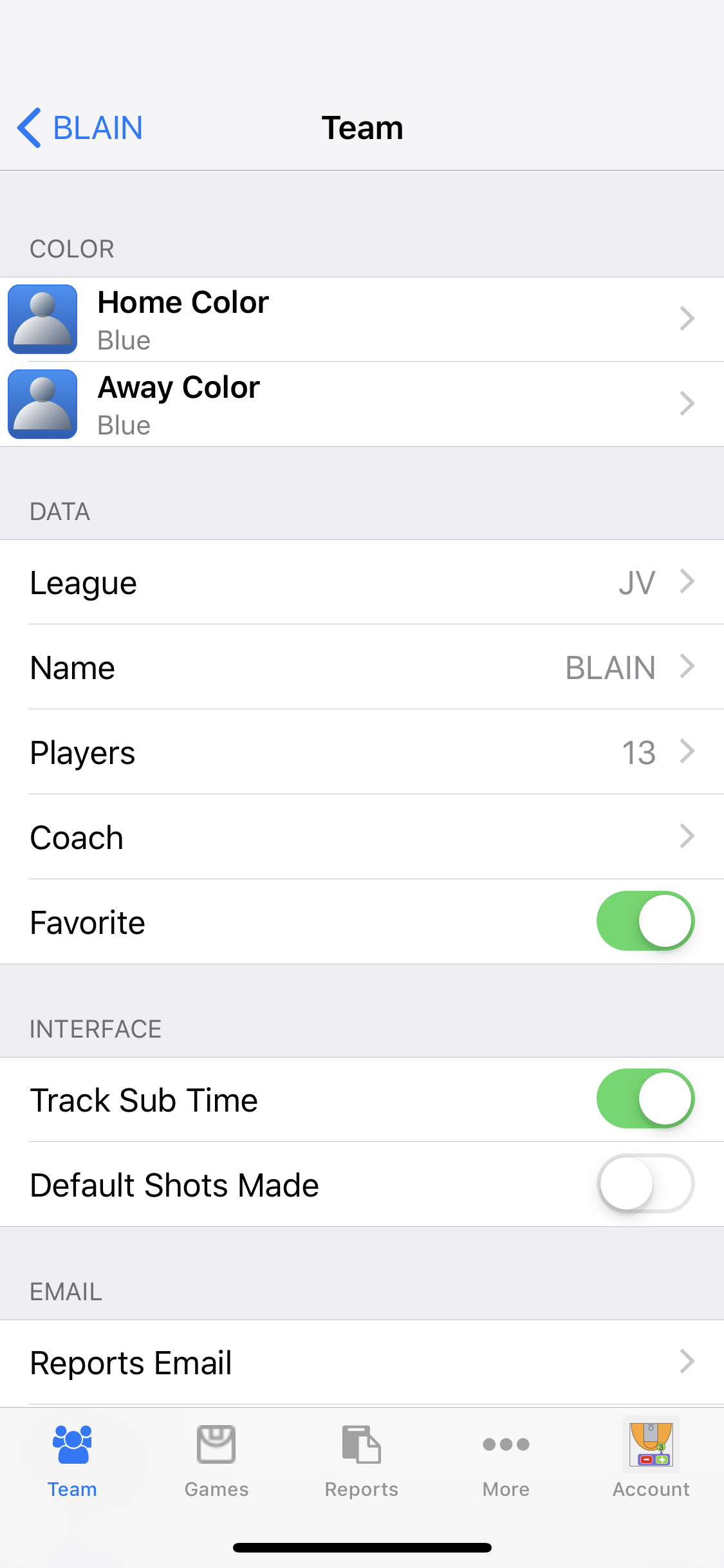
Task: Open Reports Email setting
Action: [362, 1362]
